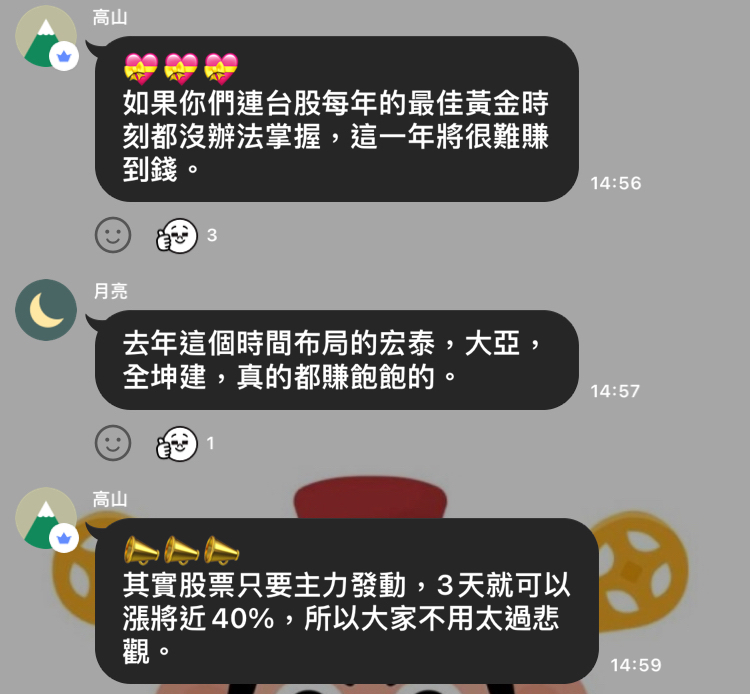This screenshot has width=750, height=694.
Task: Add a reaction to 月亮's 14:57 message
Action: (113, 442)
